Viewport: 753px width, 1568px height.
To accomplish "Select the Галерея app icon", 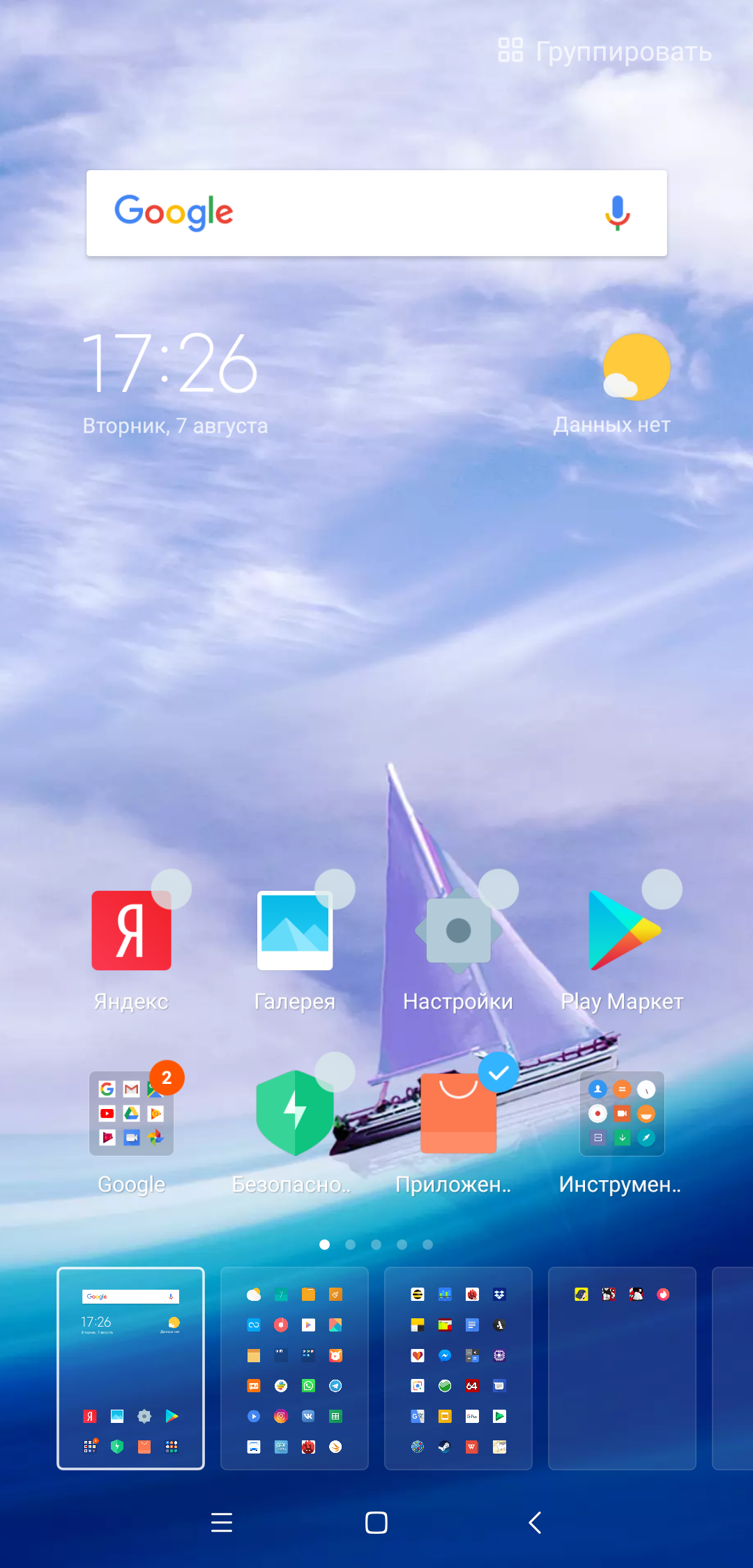I will [x=295, y=930].
